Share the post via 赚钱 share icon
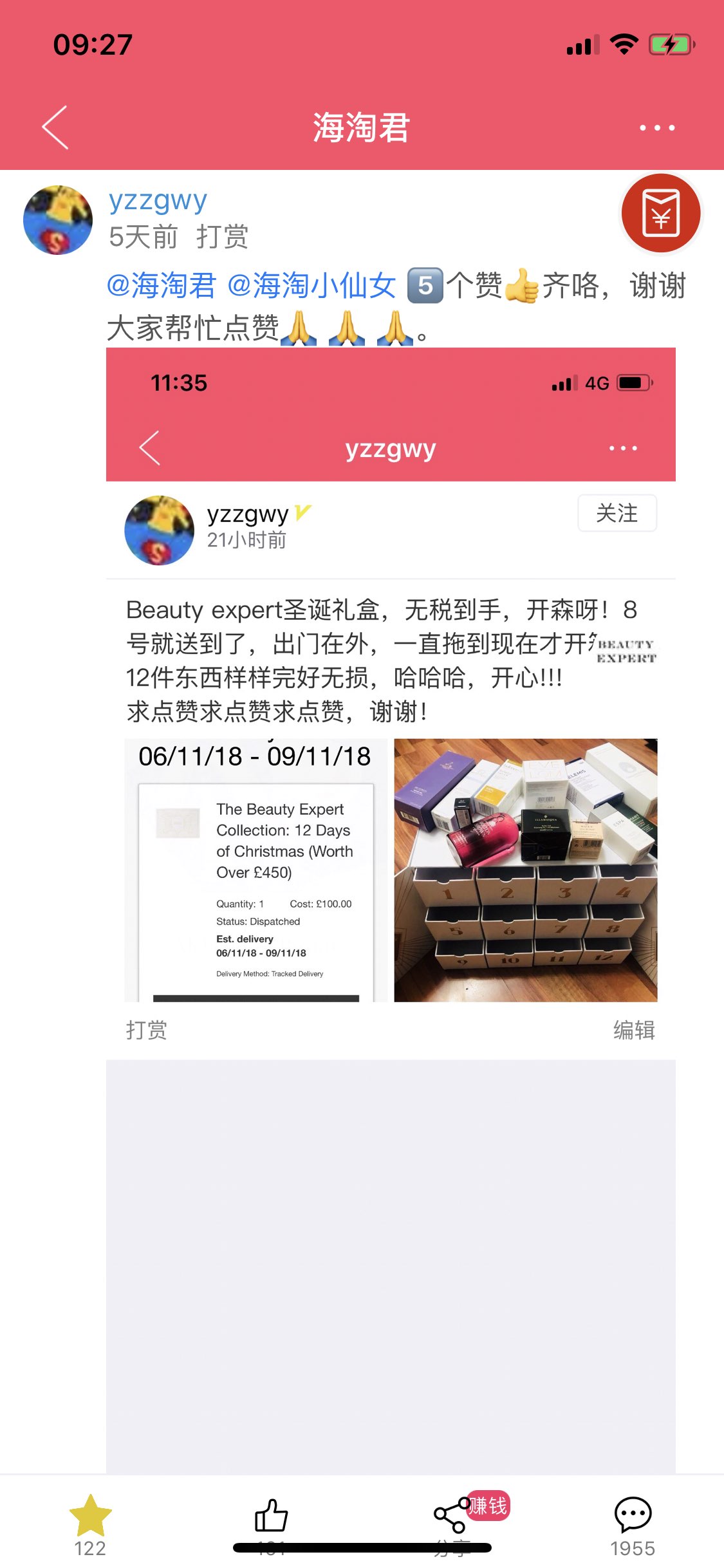Image resolution: width=724 pixels, height=1568 pixels. tap(452, 1517)
